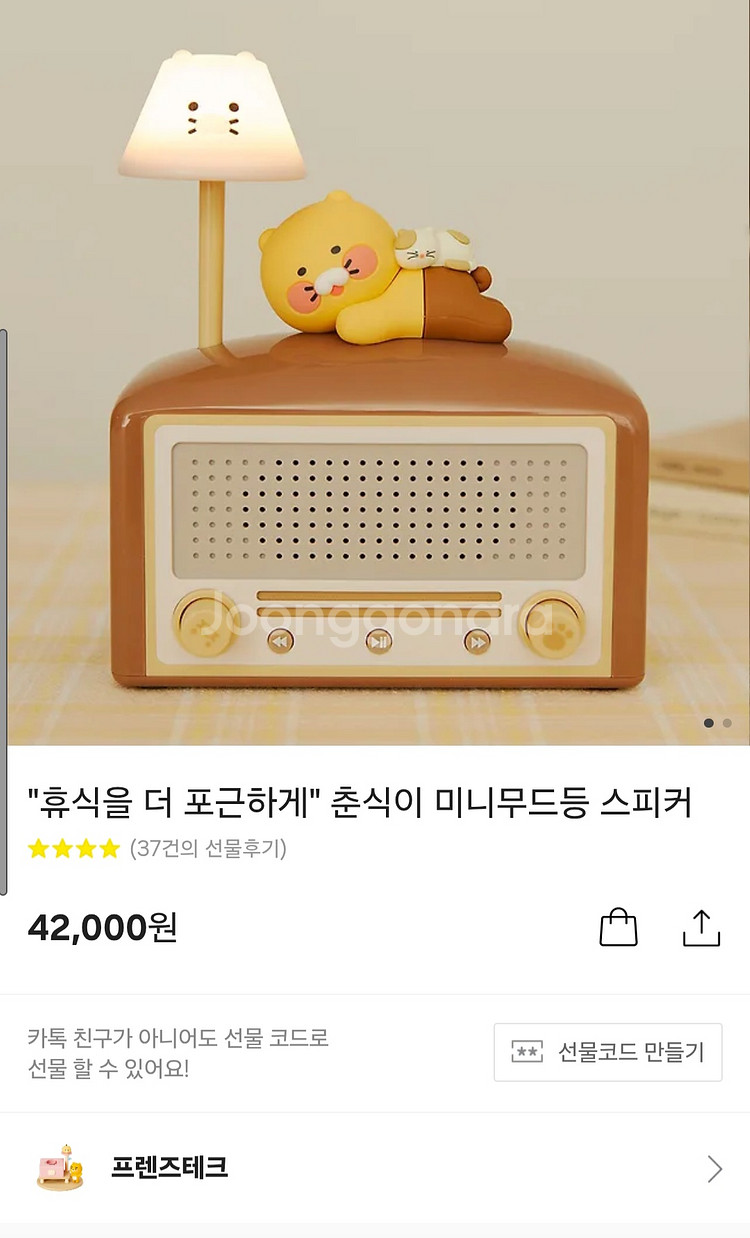Open the 프렌즈테크 brand row
The width and height of the screenshot is (750, 1238).
click(375, 1167)
